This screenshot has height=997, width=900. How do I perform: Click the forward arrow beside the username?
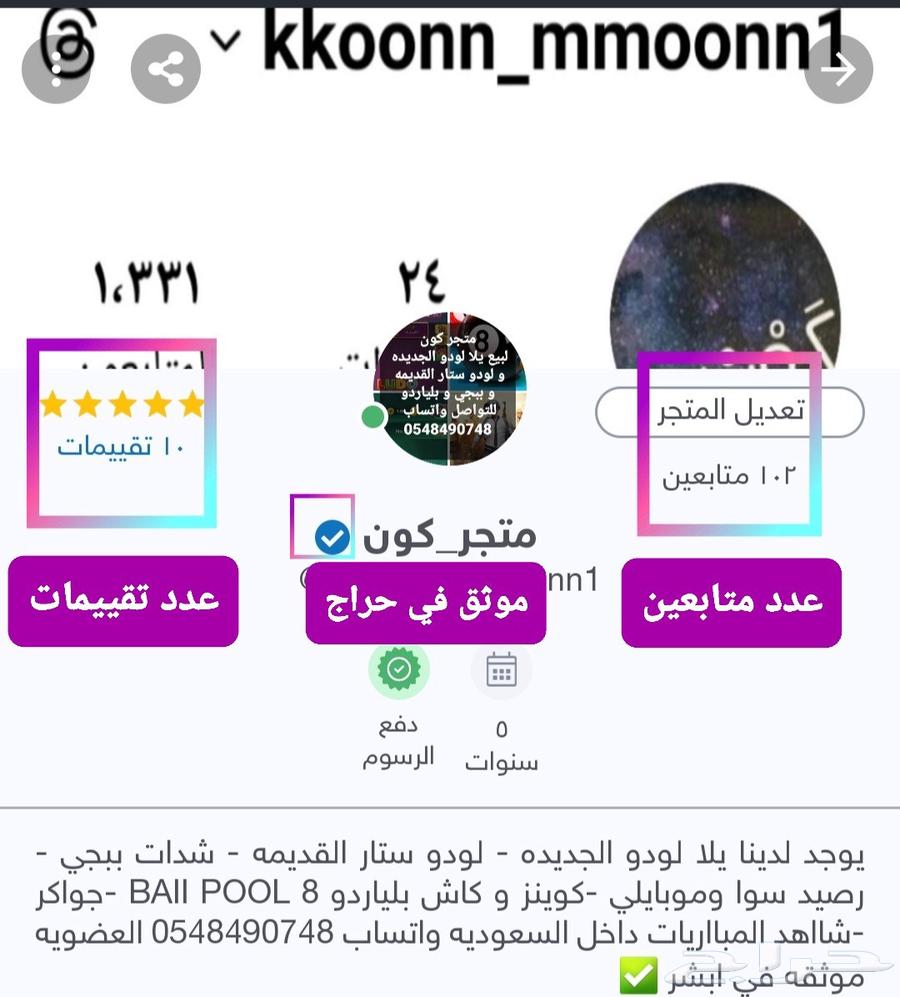click(x=840, y=68)
